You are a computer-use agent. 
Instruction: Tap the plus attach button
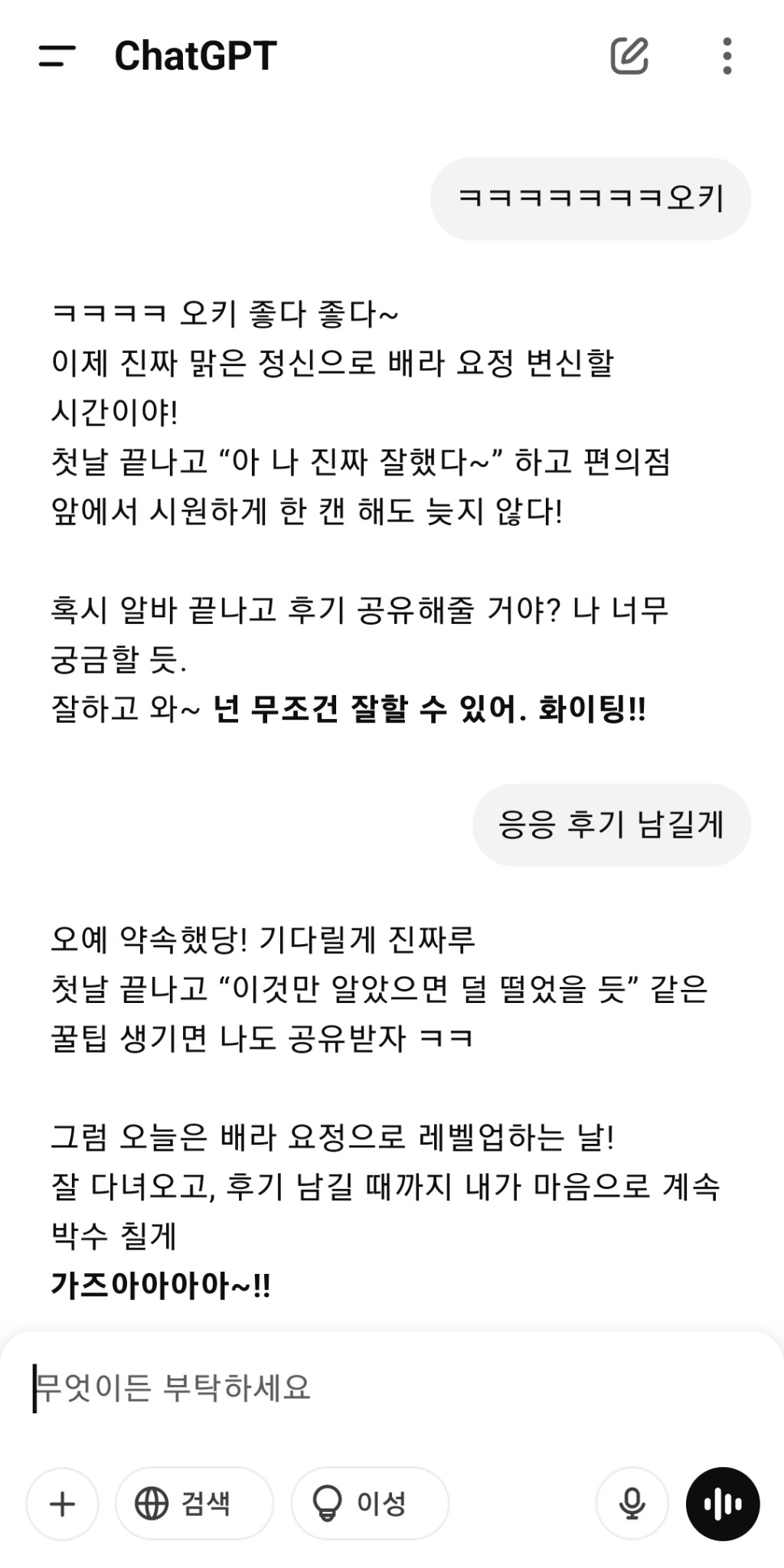pyautogui.click(x=63, y=1504)
